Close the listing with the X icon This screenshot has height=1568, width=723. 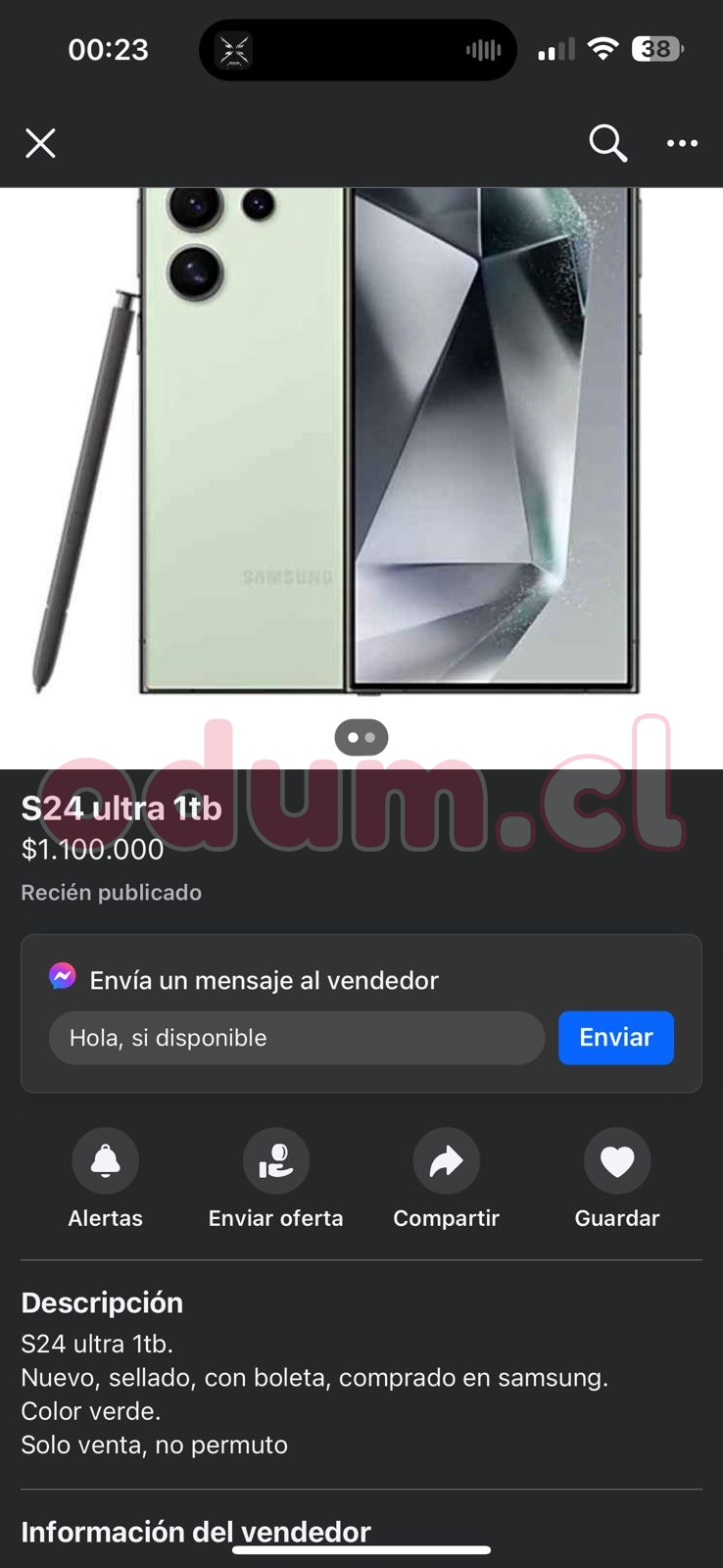tap(40, 143)
